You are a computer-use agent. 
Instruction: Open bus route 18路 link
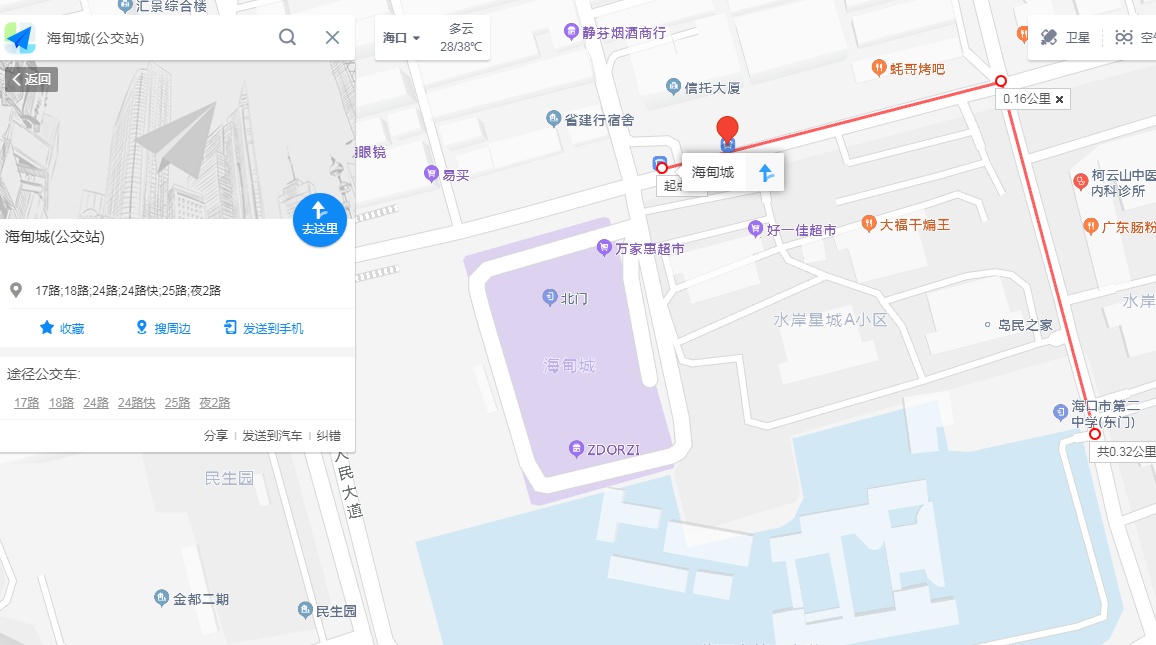pyautogui.click(x=61, y=403)
